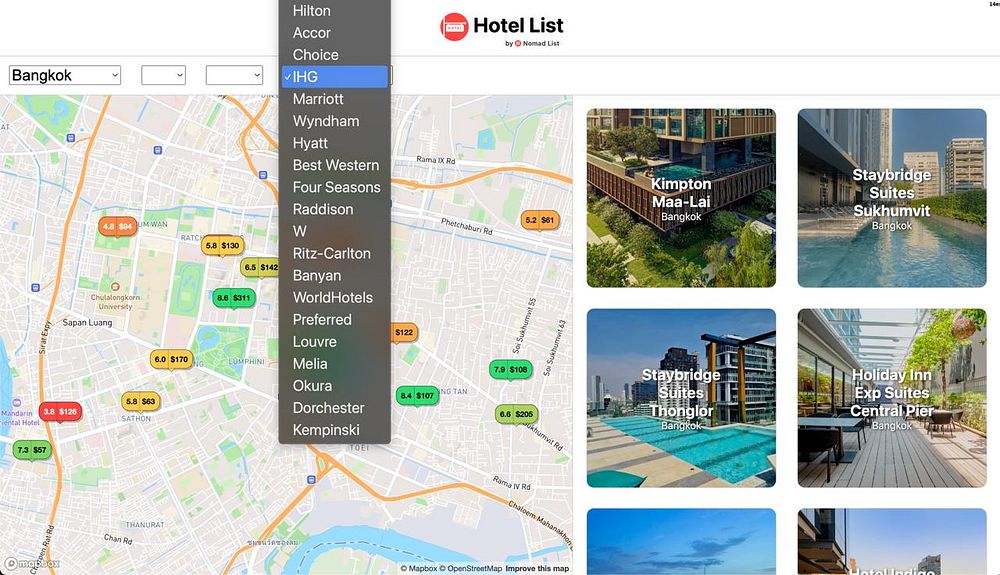Choose Ritz-Carlton from the list
Image resolution: width=1000 pixels, height=575 pixels.
click(331, 253)
